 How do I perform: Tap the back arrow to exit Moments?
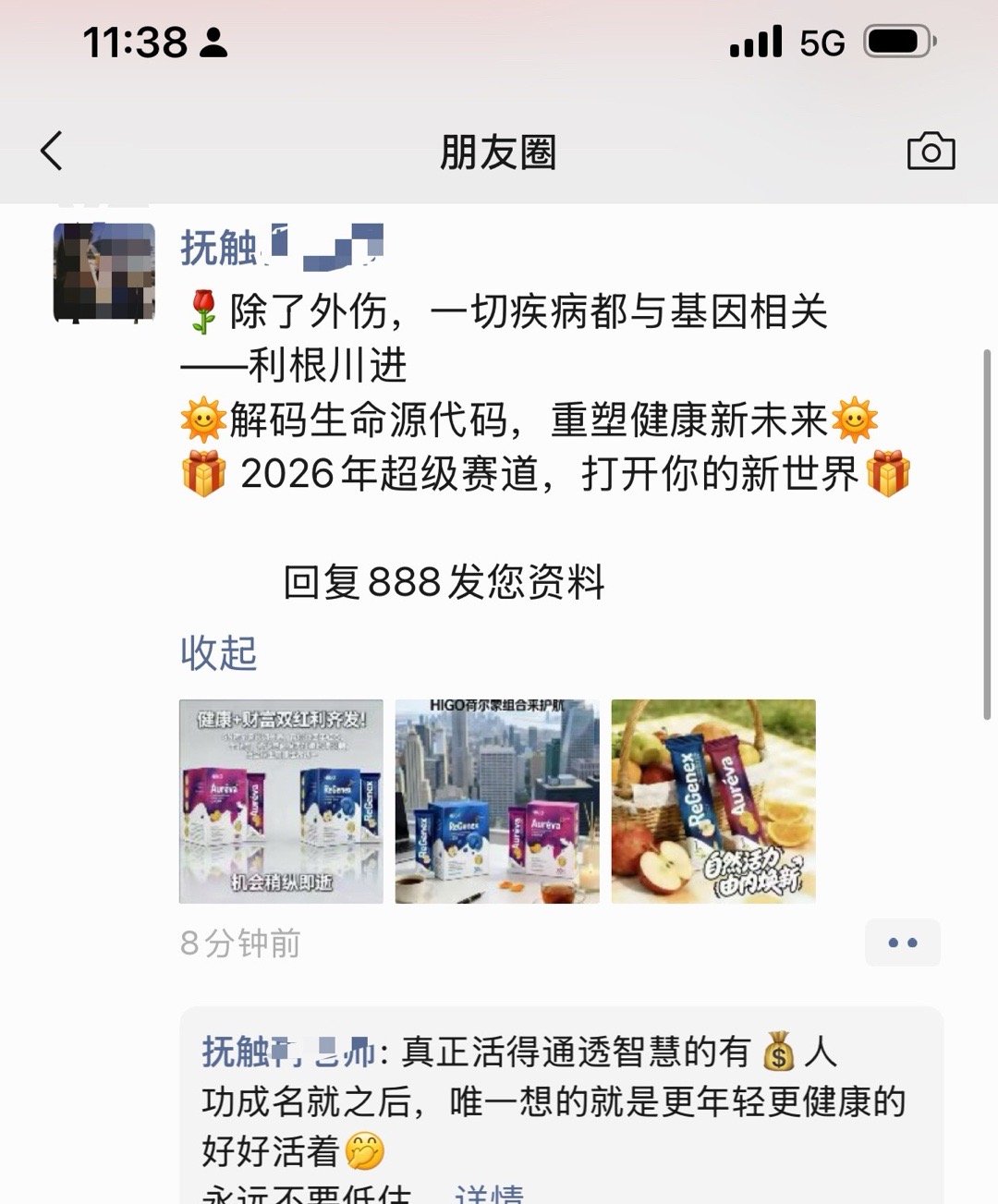[53, 150]
